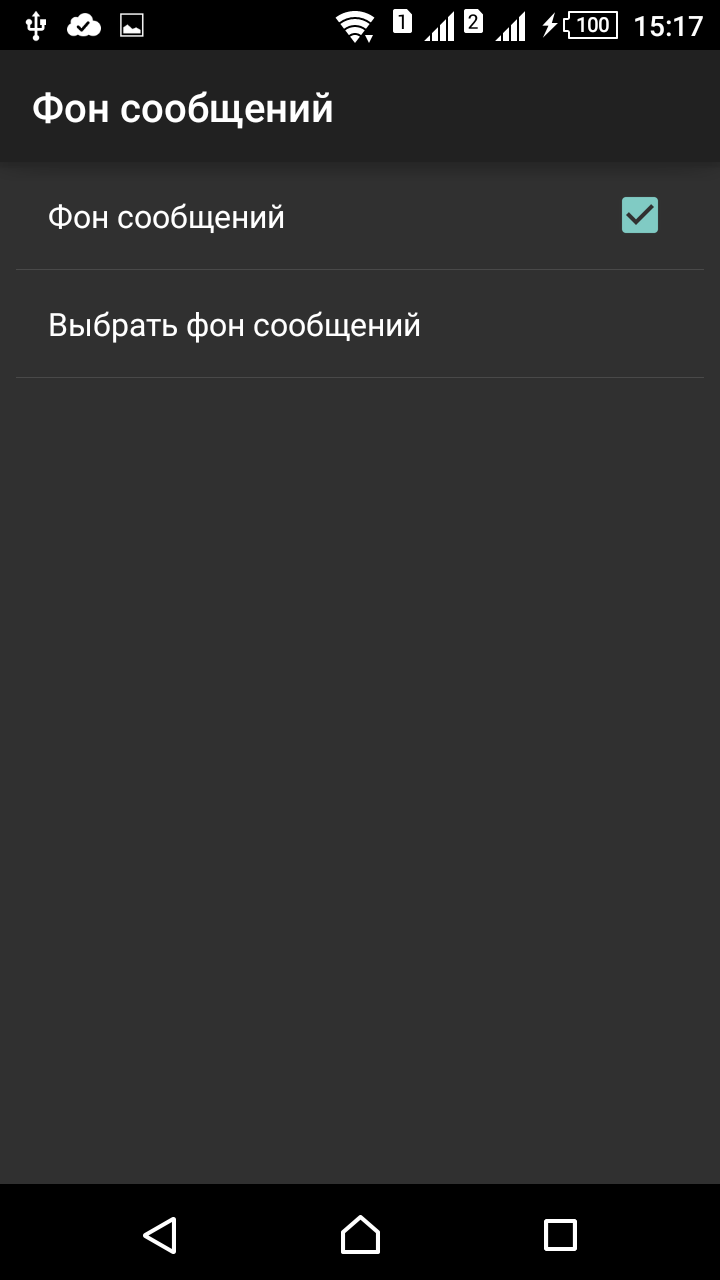
Task: Go back using the navigation bar
Action: point(160,1235)
